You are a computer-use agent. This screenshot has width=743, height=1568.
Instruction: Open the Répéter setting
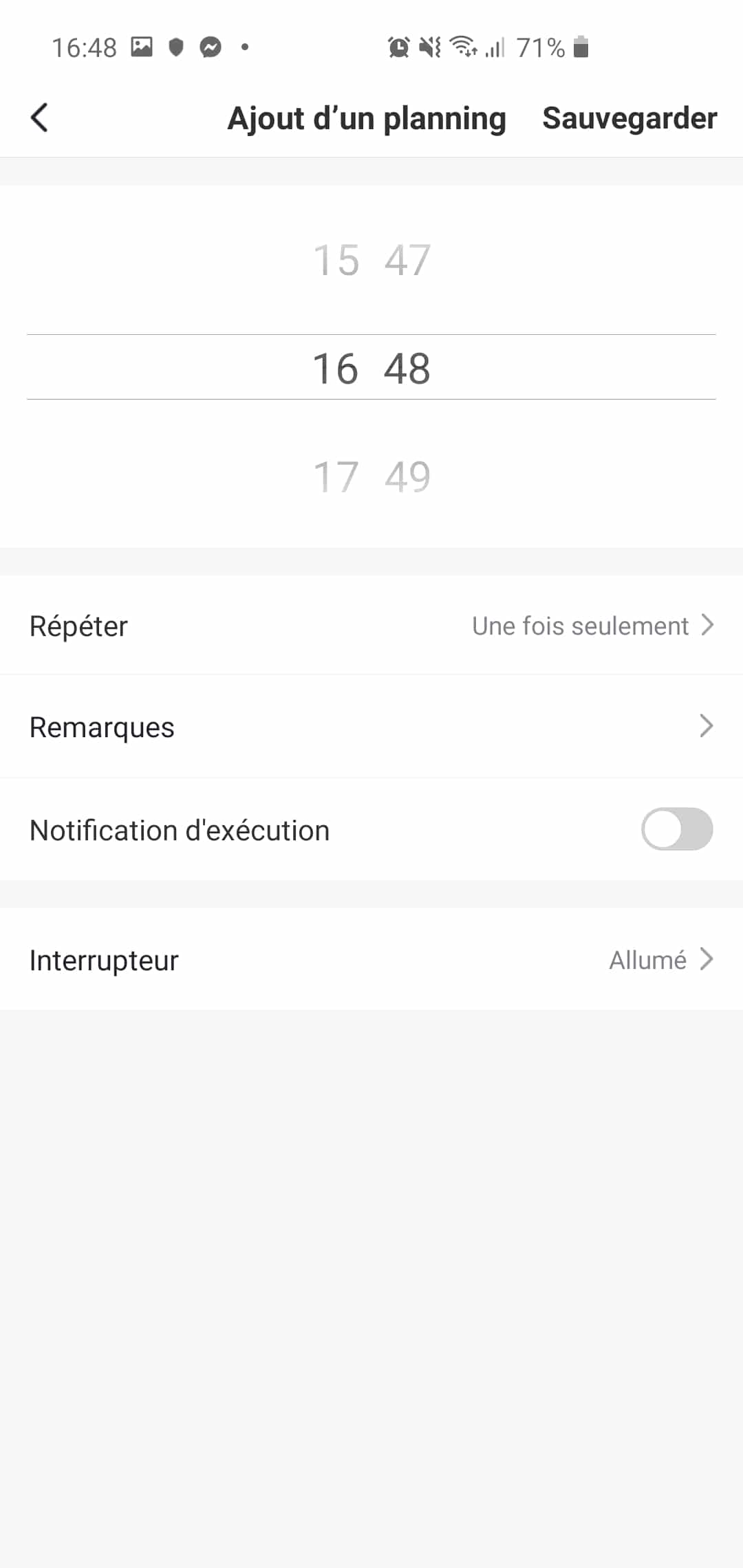coord(371,626)
